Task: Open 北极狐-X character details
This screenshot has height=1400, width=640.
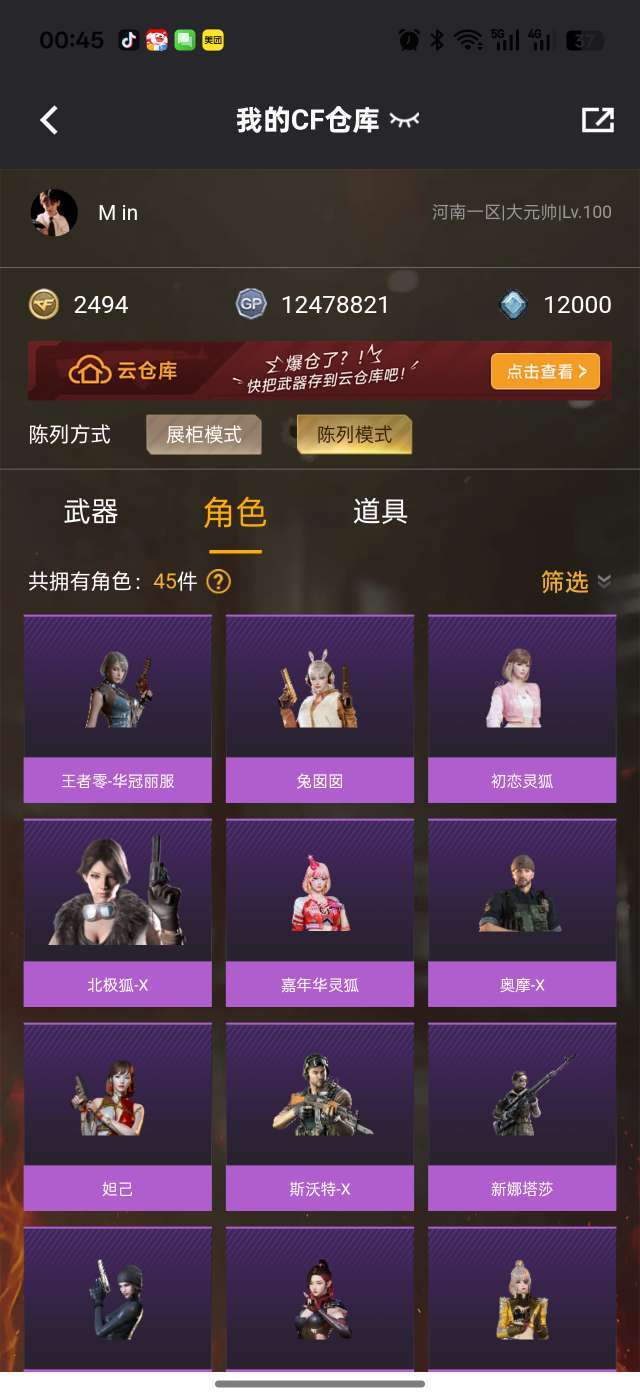Action: 118,912
